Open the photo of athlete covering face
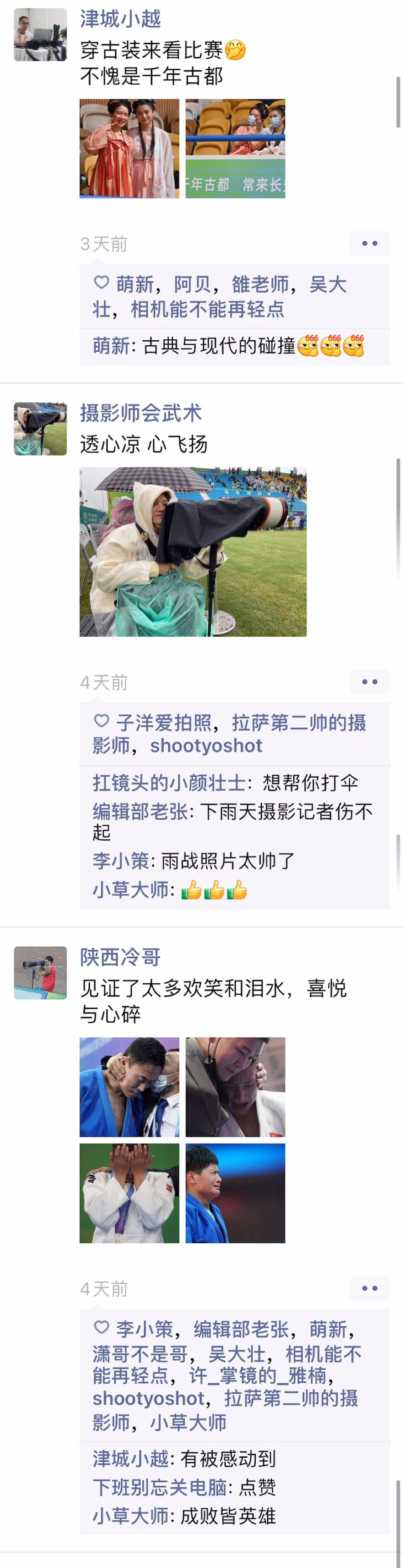Viewport: 404px width, 1568px height. coord(129,1193)
